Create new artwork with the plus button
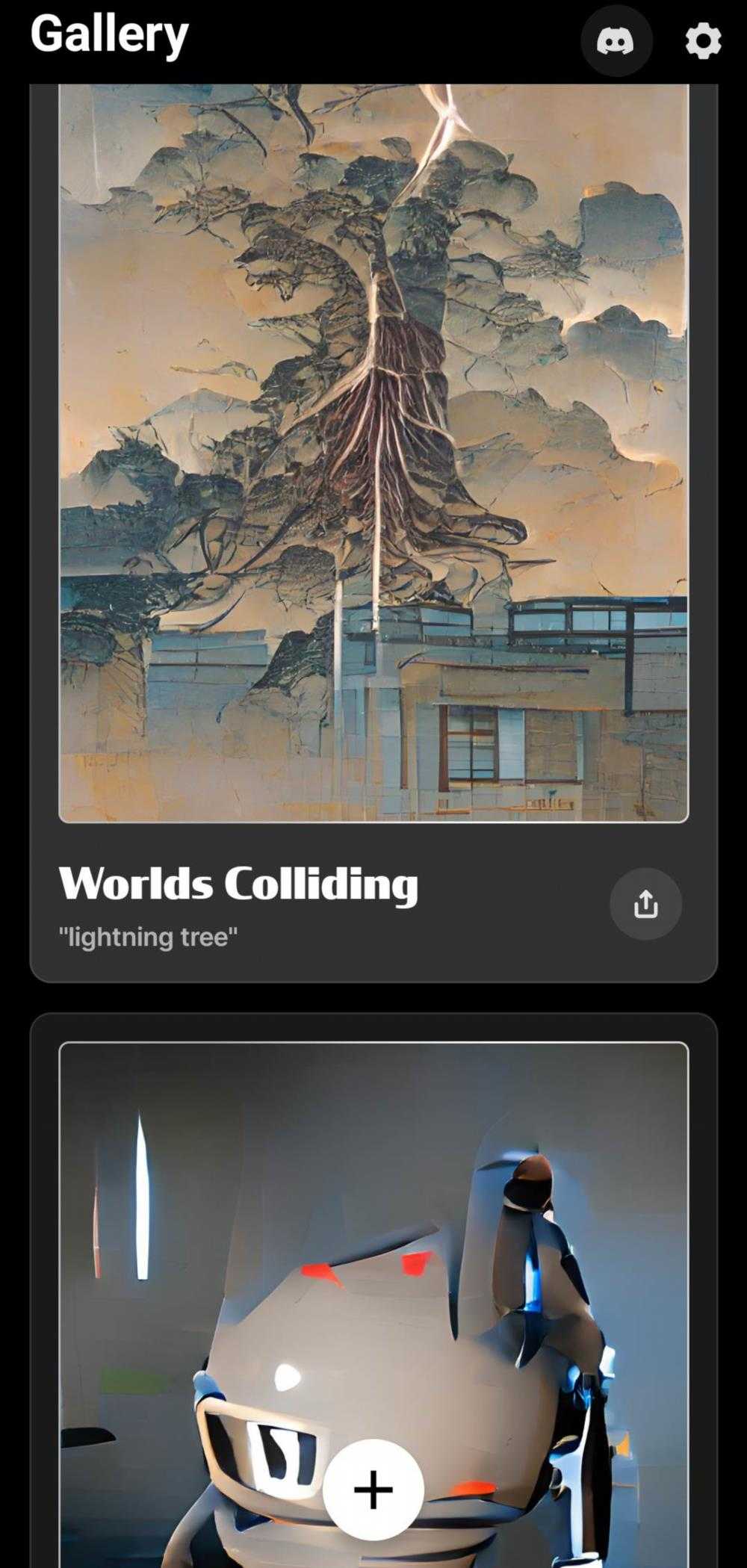 click(373, 1490)
